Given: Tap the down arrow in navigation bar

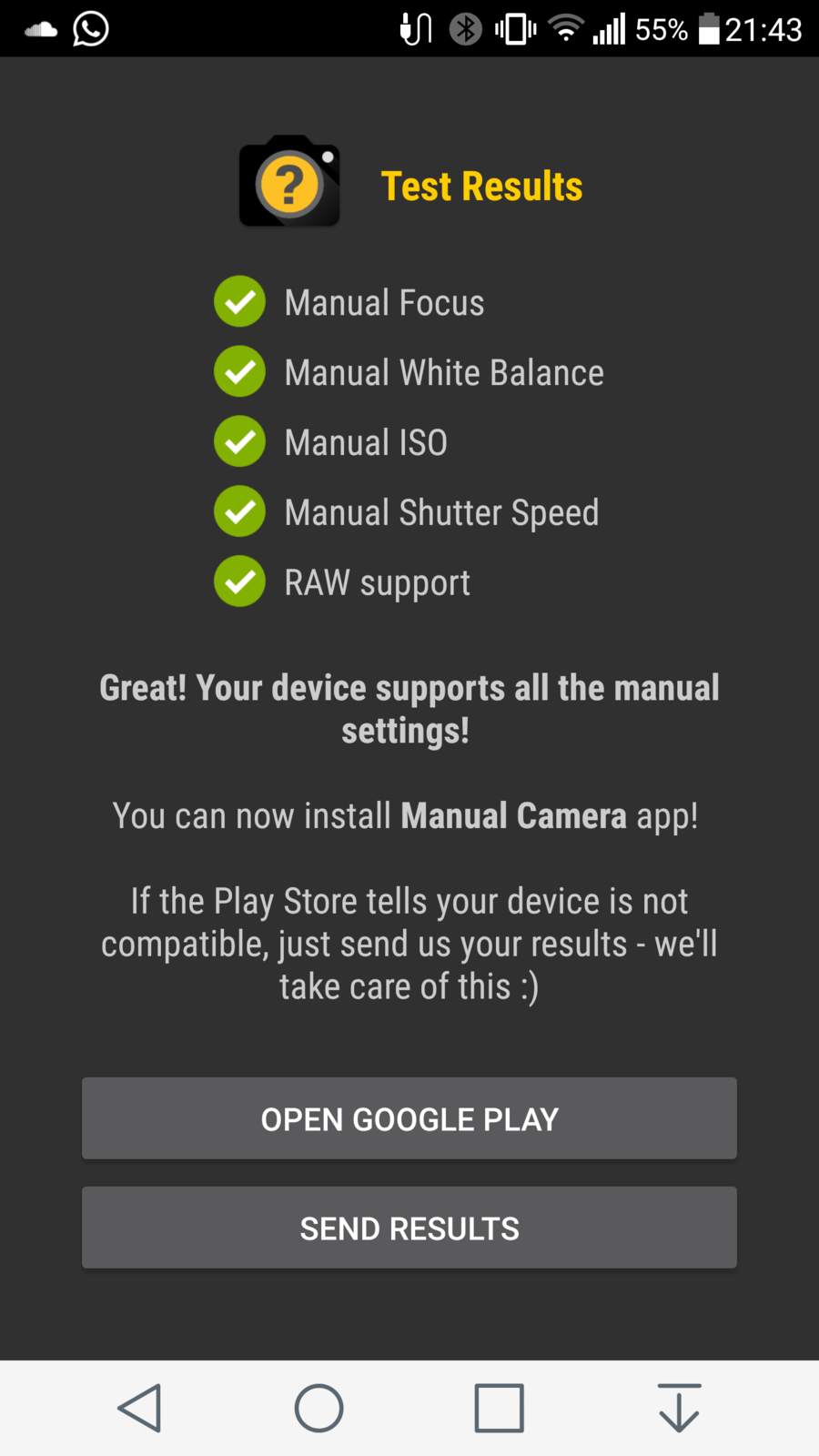Looking at the screenshot, I should click(679, 1408).
